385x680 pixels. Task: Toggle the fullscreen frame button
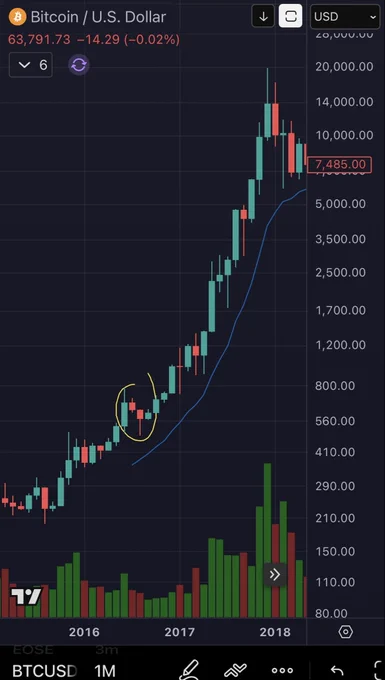(x=290, y=17)
